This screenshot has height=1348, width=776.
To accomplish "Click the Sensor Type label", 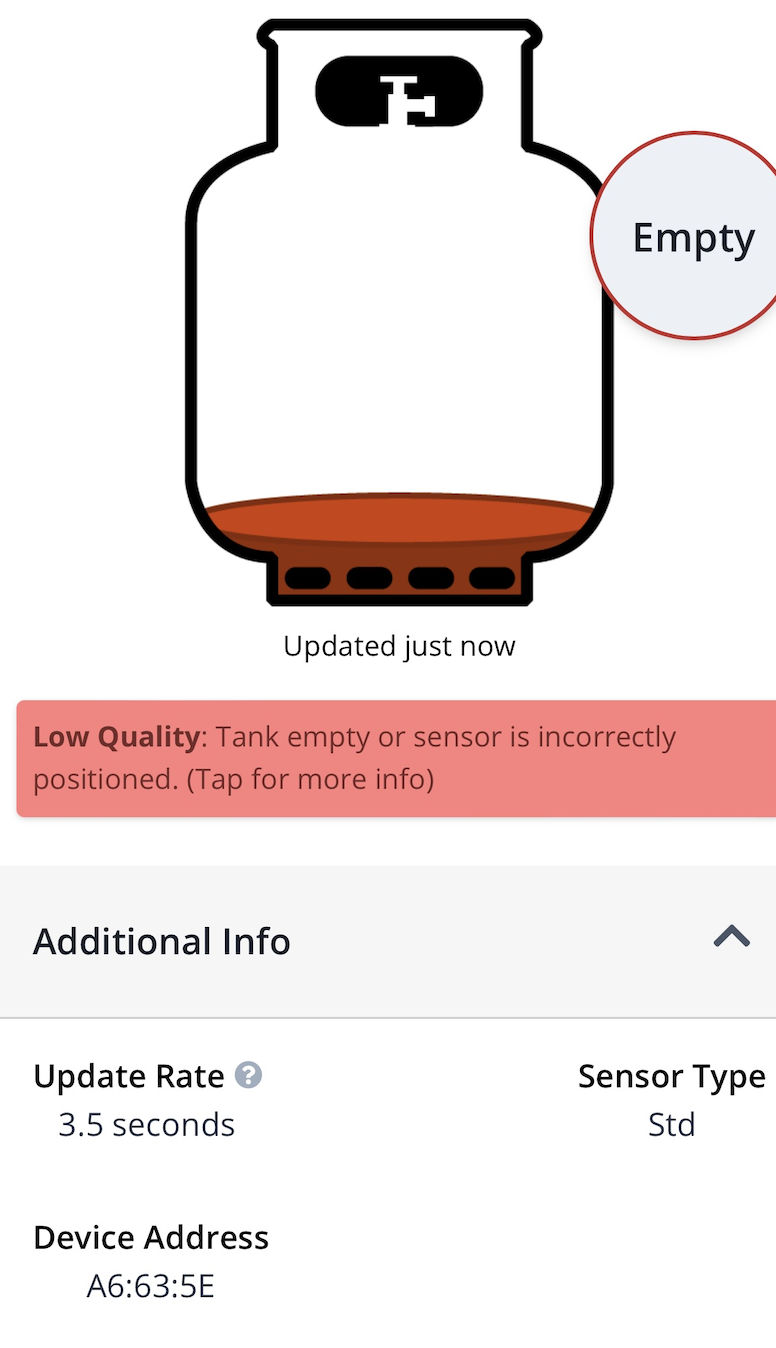I will tap(671, 1076).
